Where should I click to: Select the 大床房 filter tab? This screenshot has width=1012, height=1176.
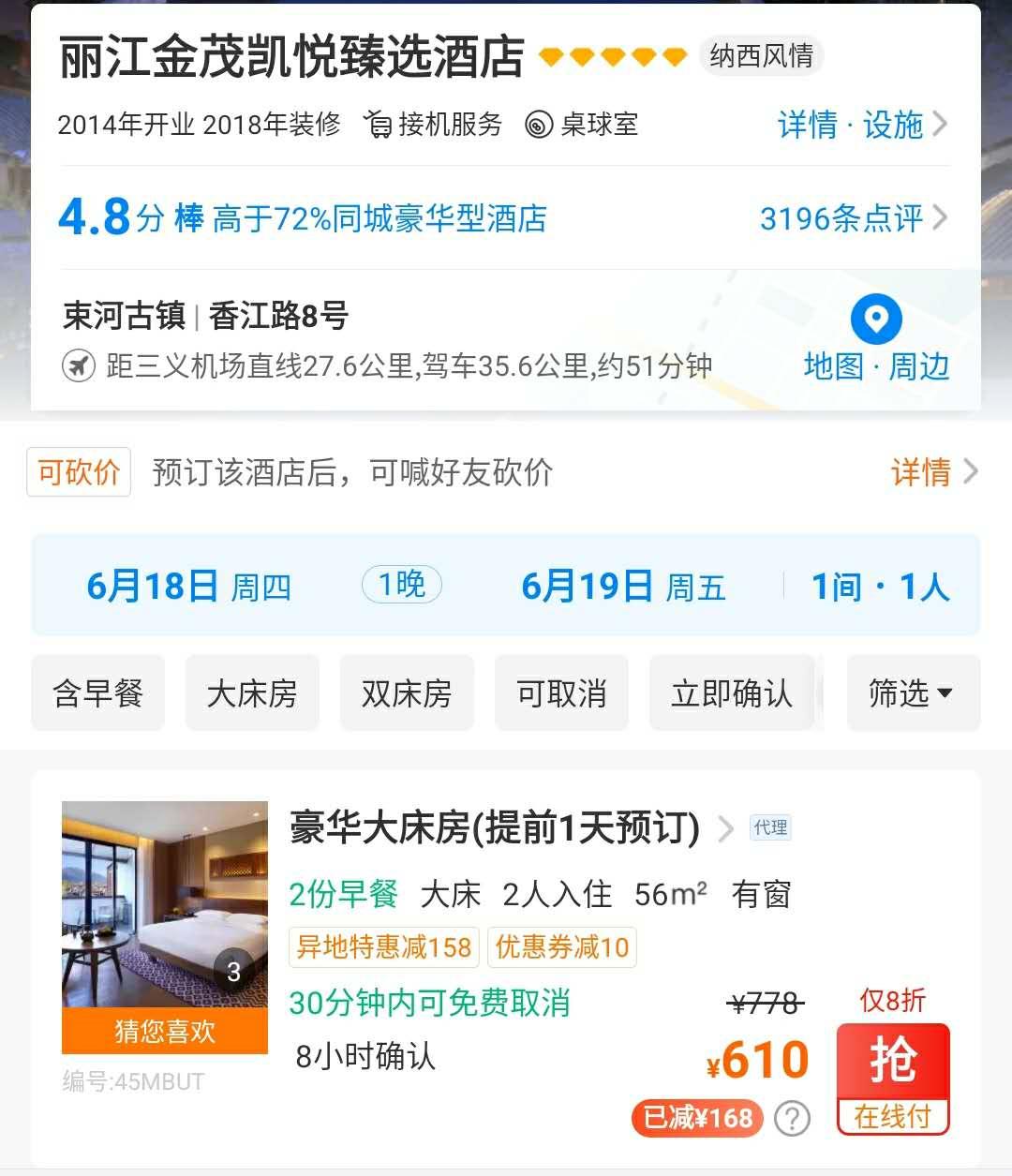click(251, 693)
